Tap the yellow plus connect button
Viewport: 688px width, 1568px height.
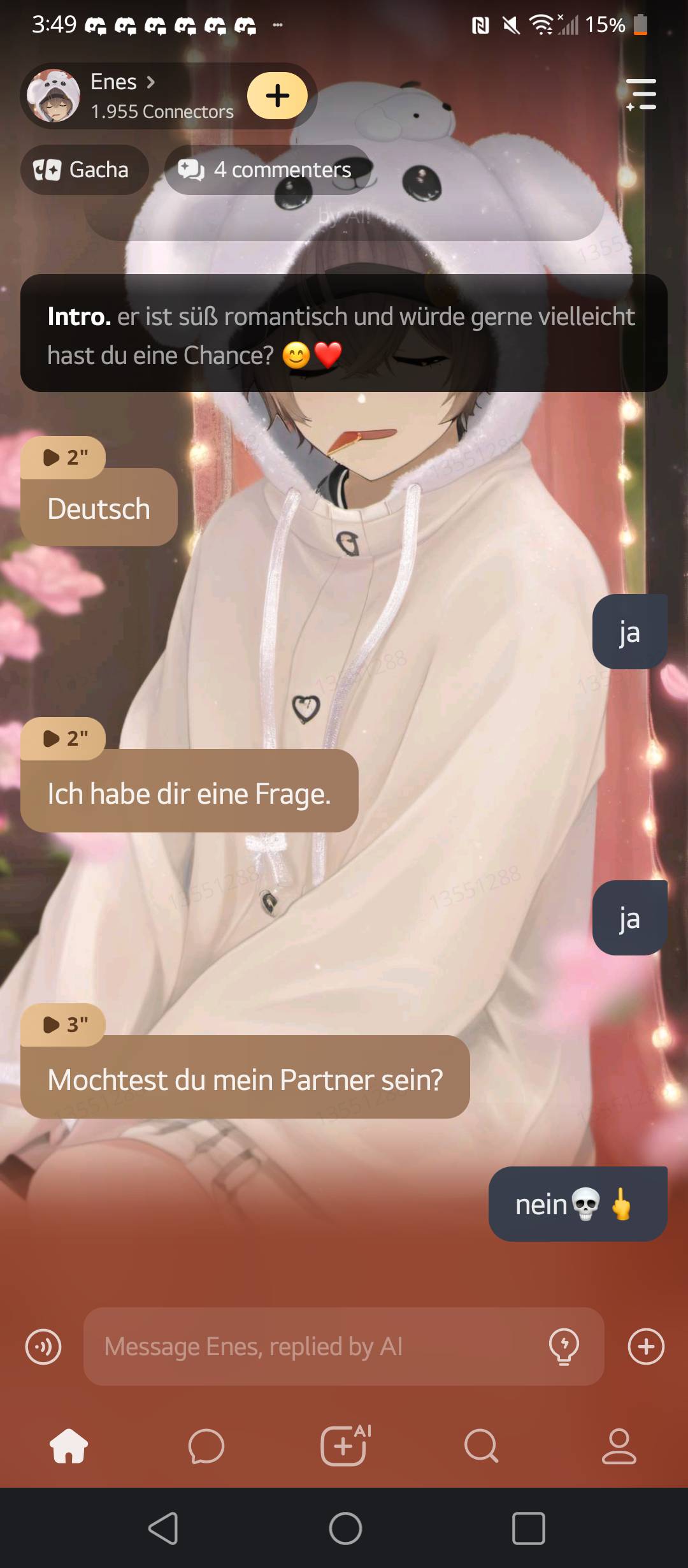tap(277, 96)
